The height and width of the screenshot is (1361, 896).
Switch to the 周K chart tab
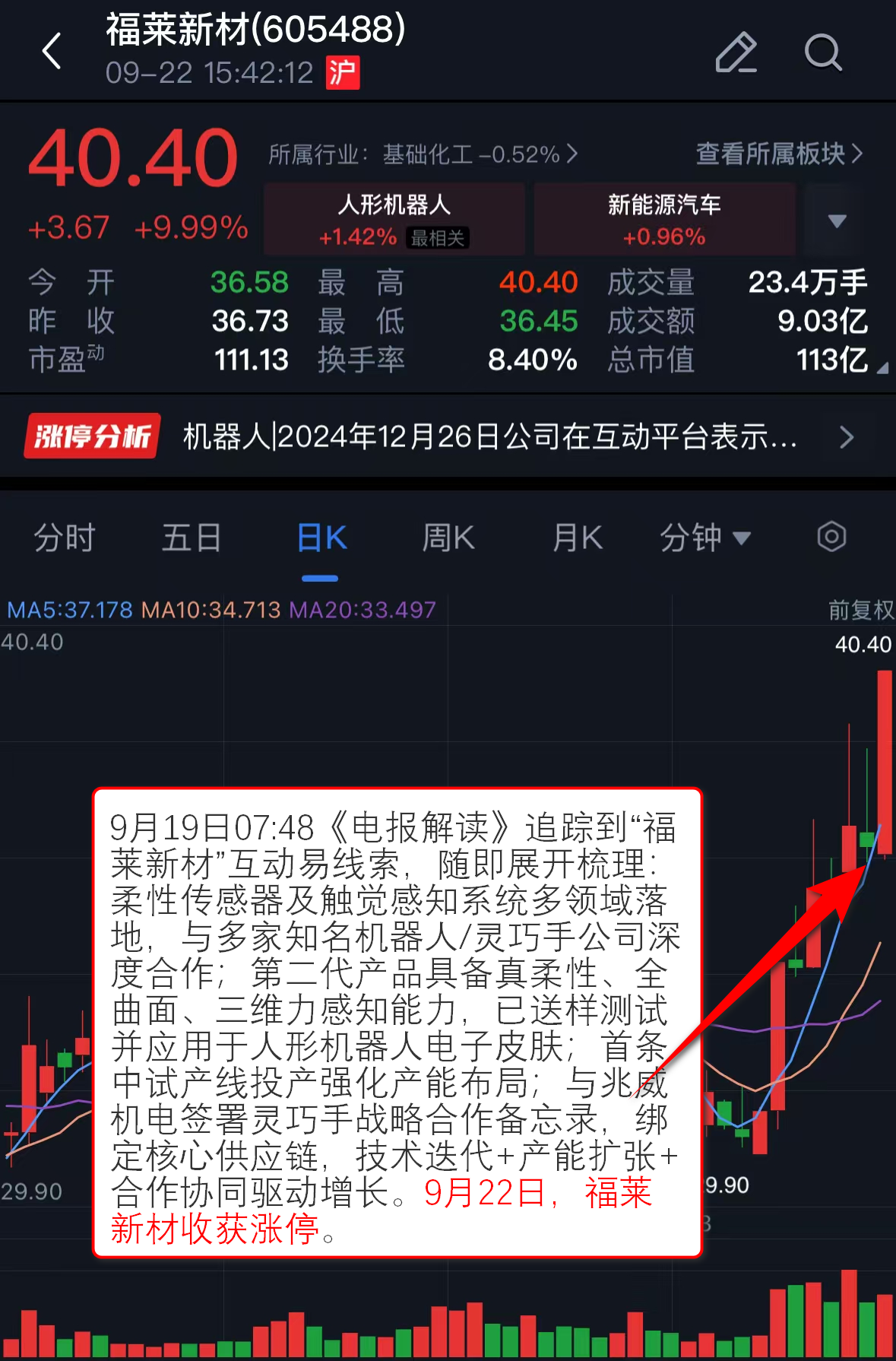(x=448, y=538)
